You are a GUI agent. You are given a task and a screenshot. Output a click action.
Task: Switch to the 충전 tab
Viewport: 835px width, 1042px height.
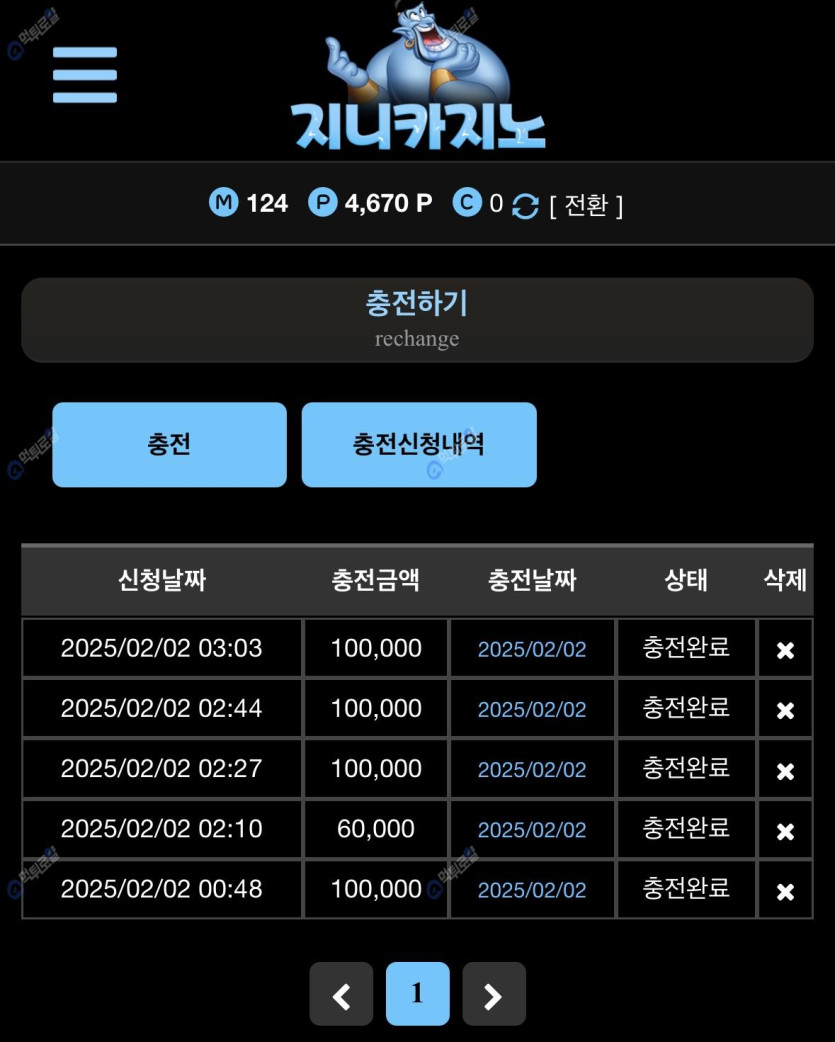(x=169, y=445)
